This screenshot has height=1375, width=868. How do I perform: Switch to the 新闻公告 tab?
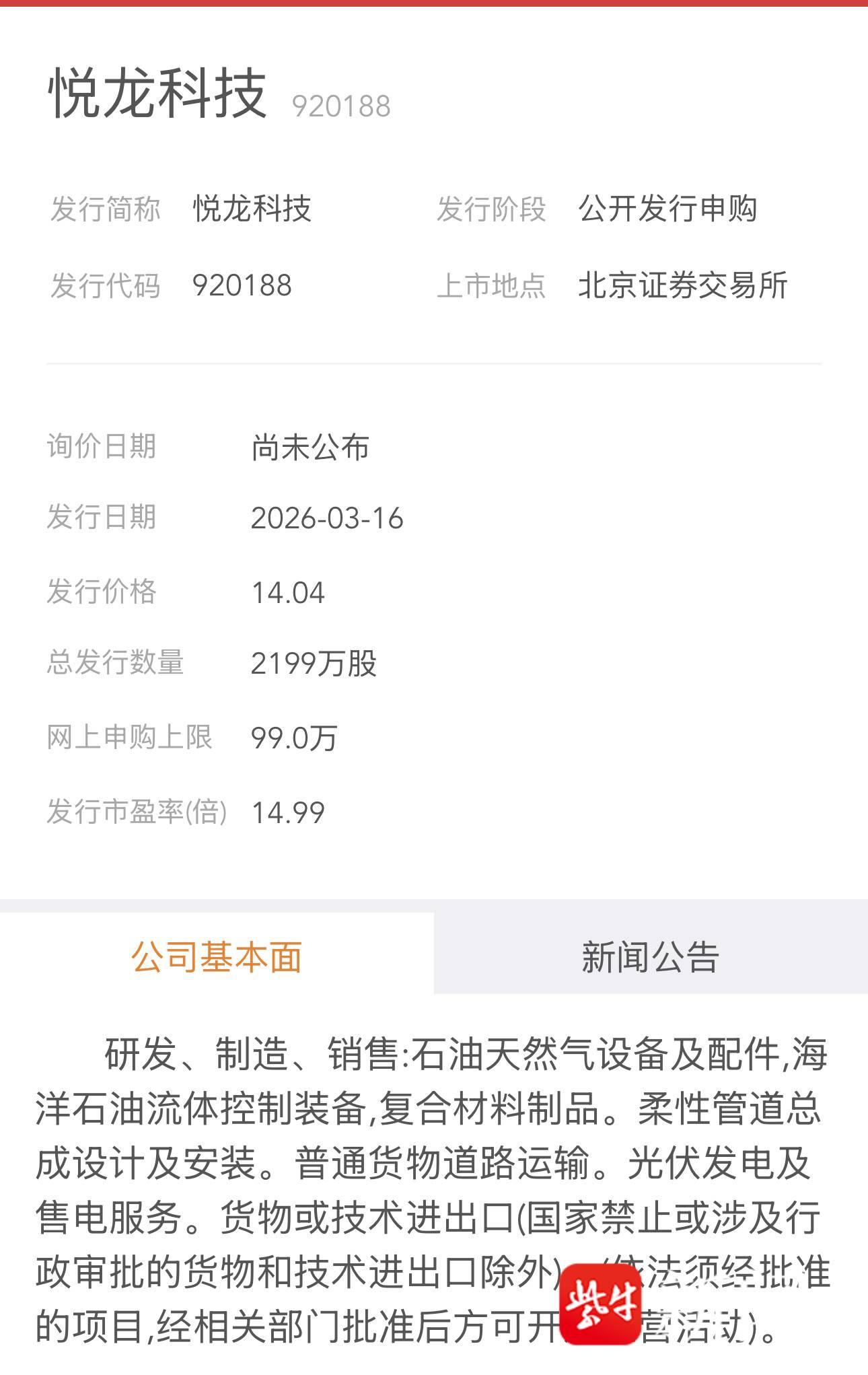(650, 956)
